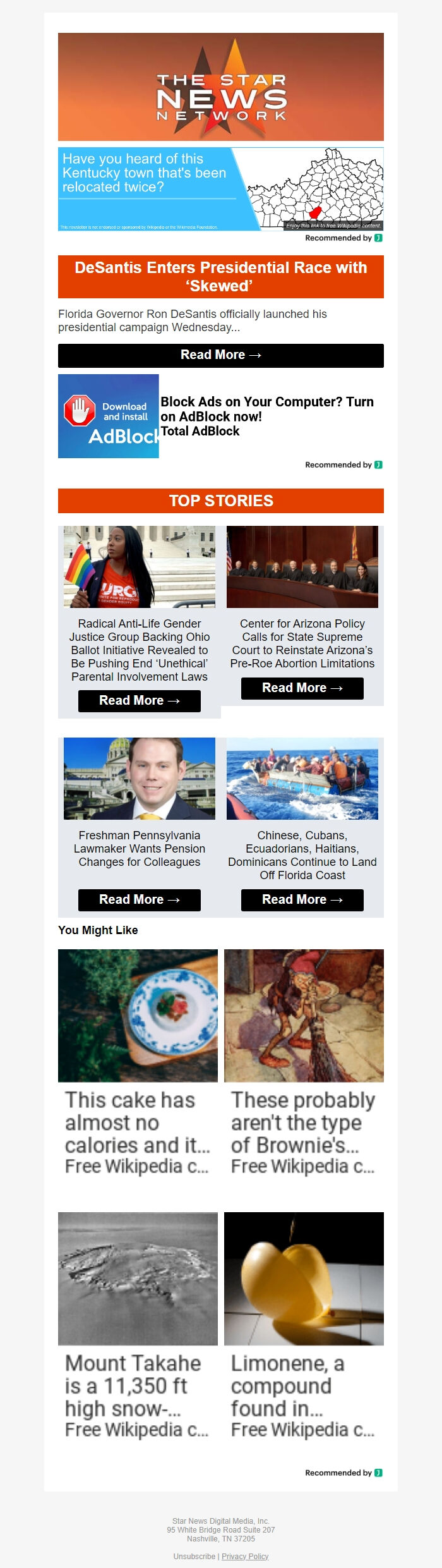
Task: Open the Limonene compound recommendation
Action: (304, 1325)
